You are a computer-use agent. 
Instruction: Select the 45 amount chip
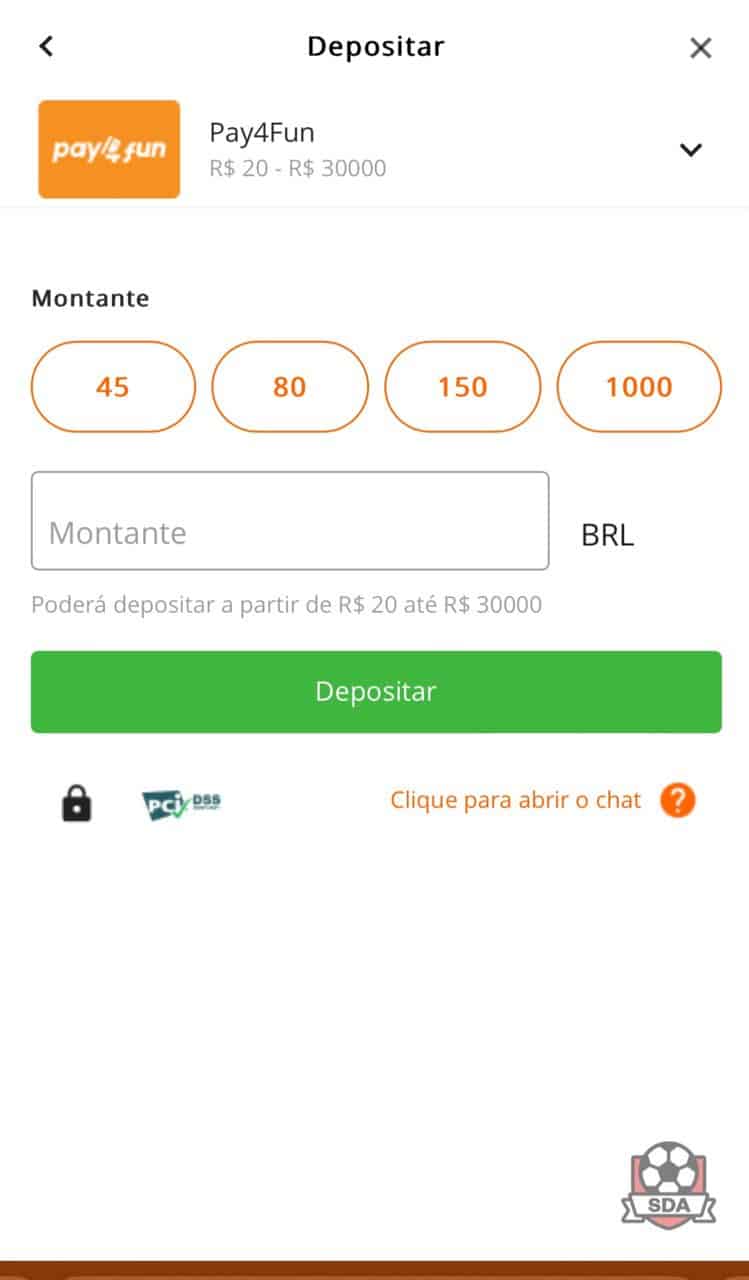click(113, 387)
